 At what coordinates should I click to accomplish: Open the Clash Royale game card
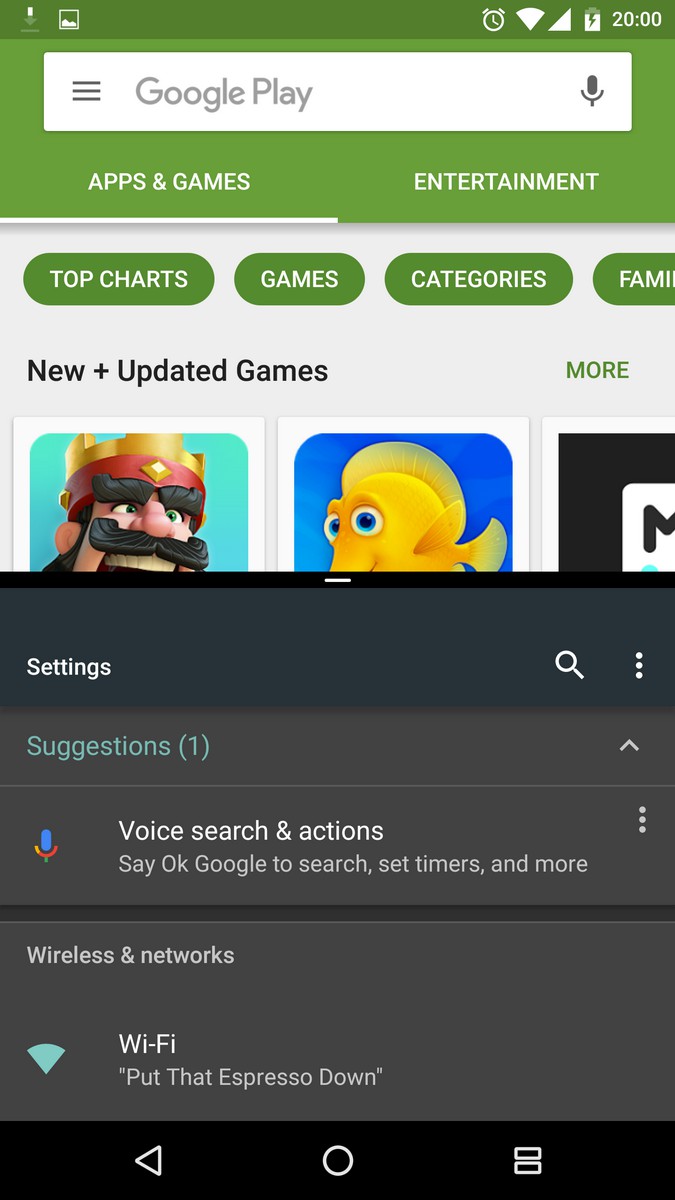click(139, 500)
